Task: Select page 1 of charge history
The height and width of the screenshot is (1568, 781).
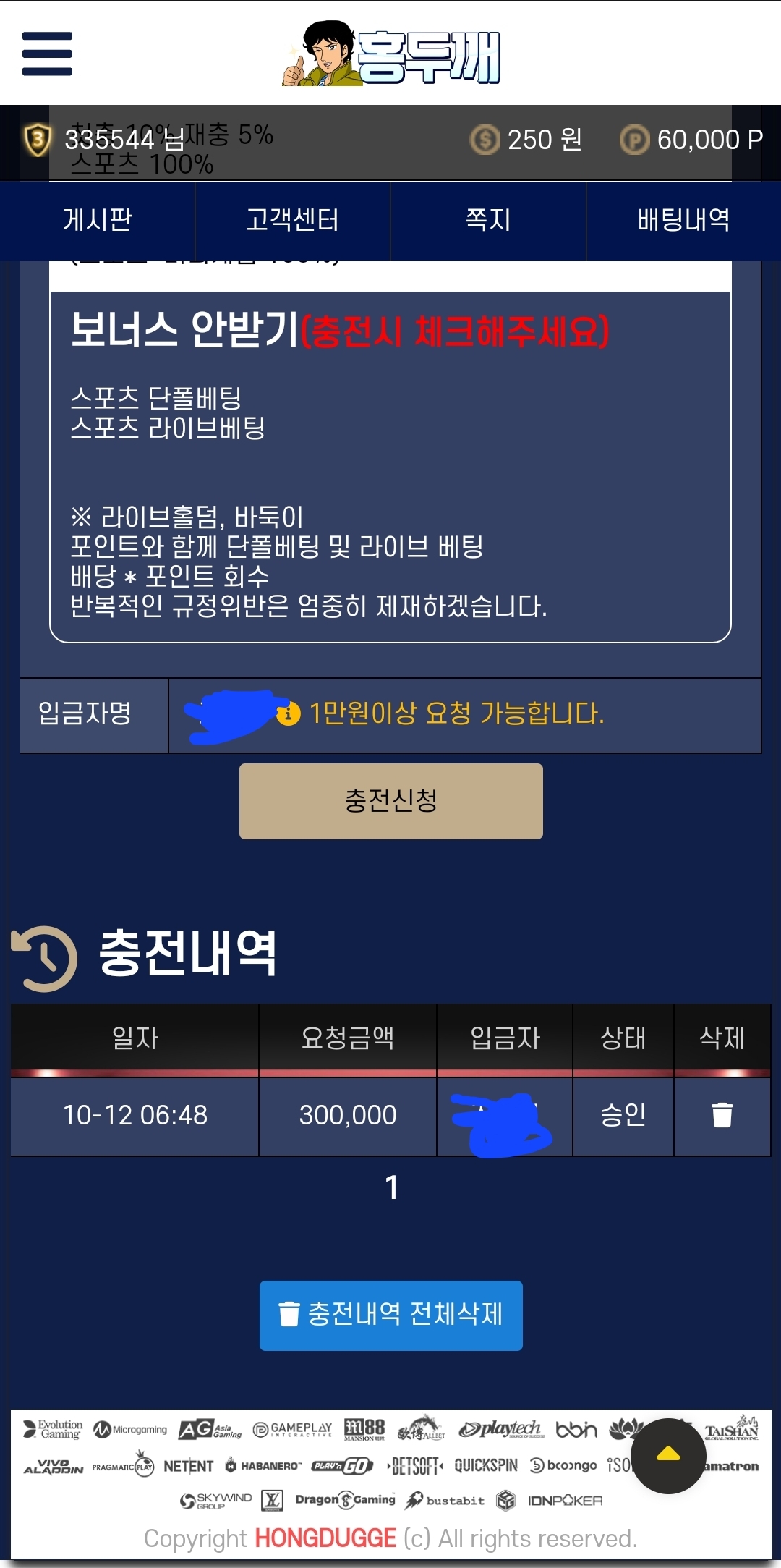Action: tap(391, 1187)
